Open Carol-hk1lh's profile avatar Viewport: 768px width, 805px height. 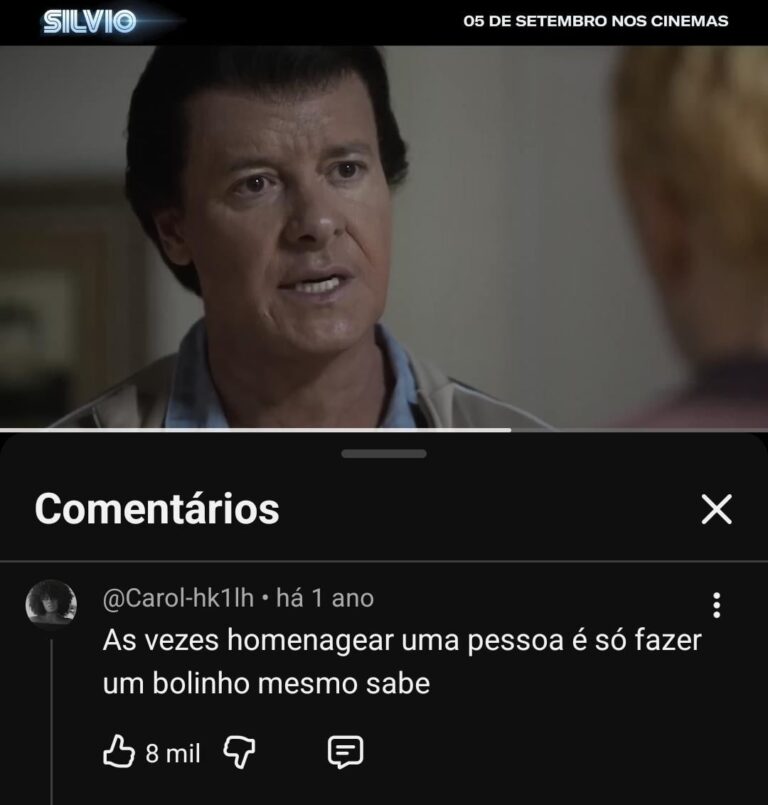click(x=50, y=604)
